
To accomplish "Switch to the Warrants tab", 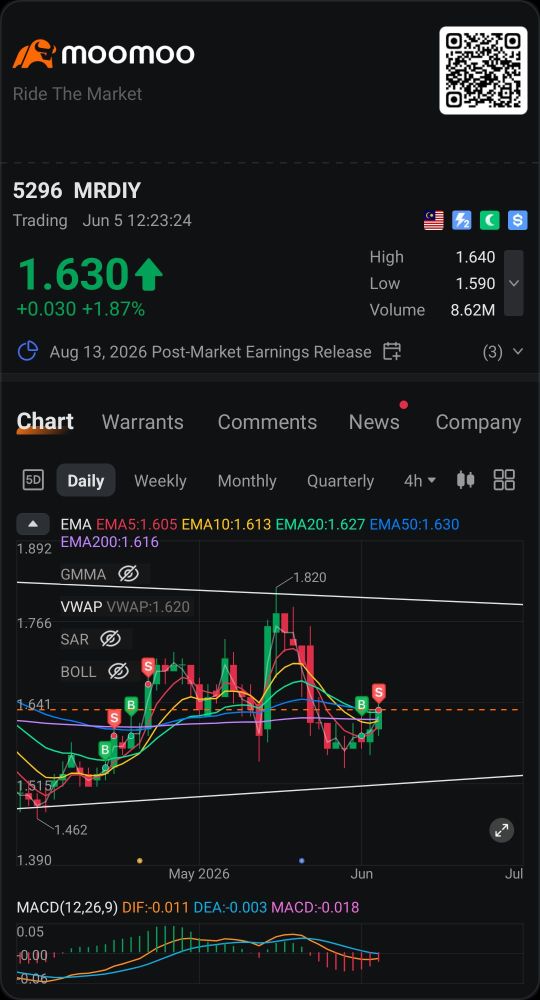I will coord(143,422).
